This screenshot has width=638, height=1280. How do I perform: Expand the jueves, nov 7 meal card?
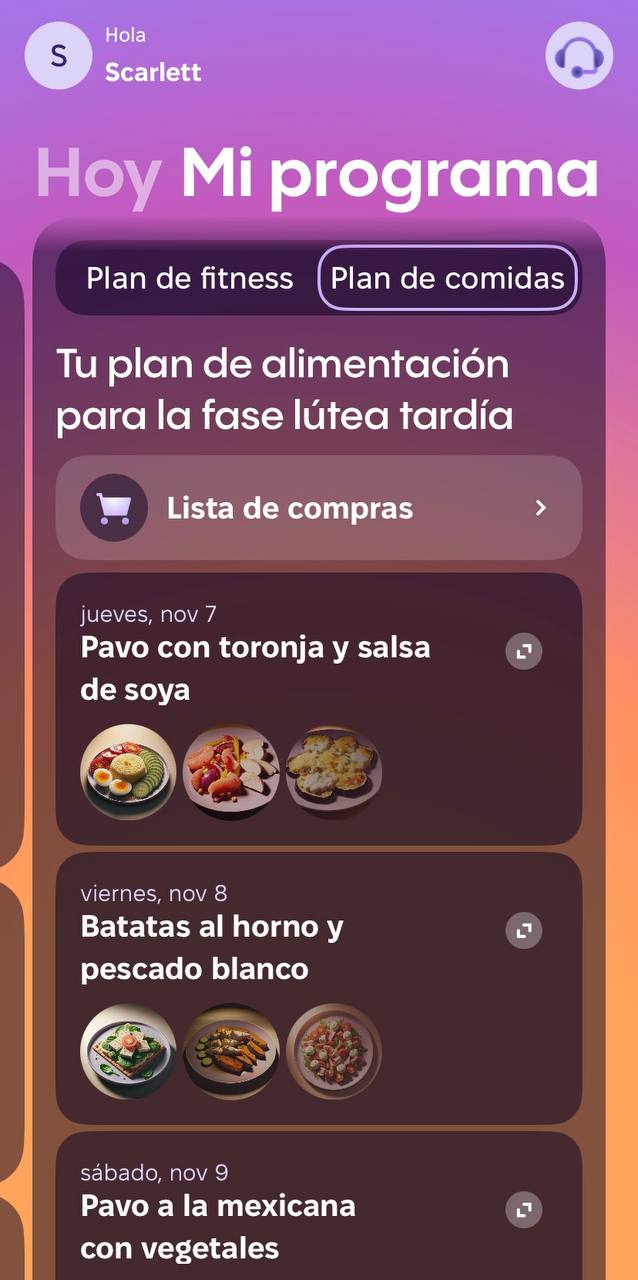pyautogui.click(x=523, y=652)
